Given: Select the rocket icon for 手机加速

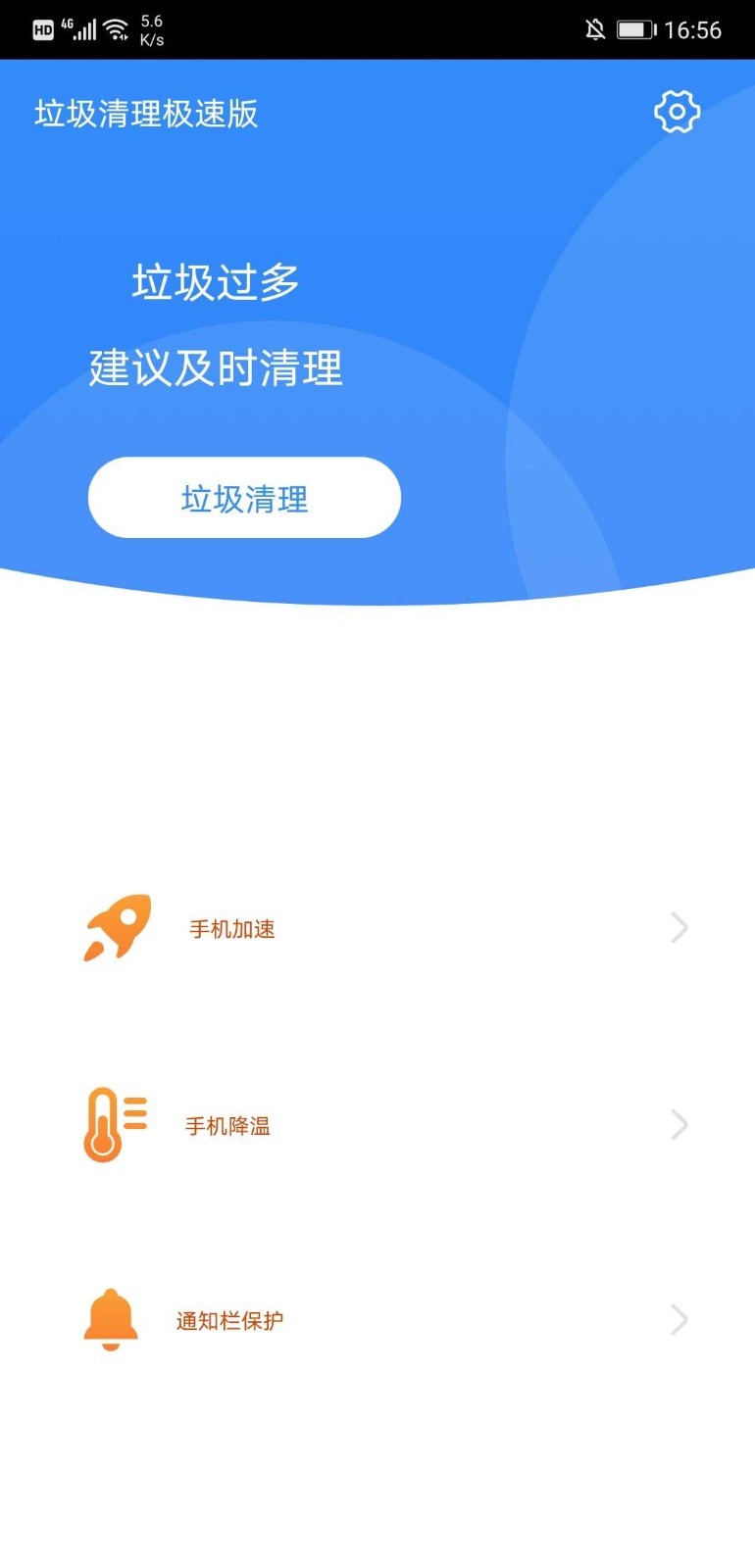Looking at the screenshot, I should pyautogui.click(x=118, y=928).
